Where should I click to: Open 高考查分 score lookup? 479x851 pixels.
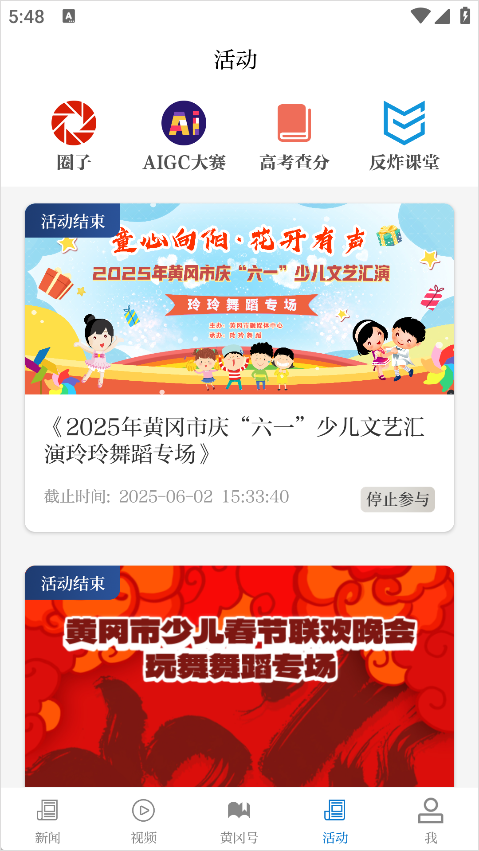[295, 136]
